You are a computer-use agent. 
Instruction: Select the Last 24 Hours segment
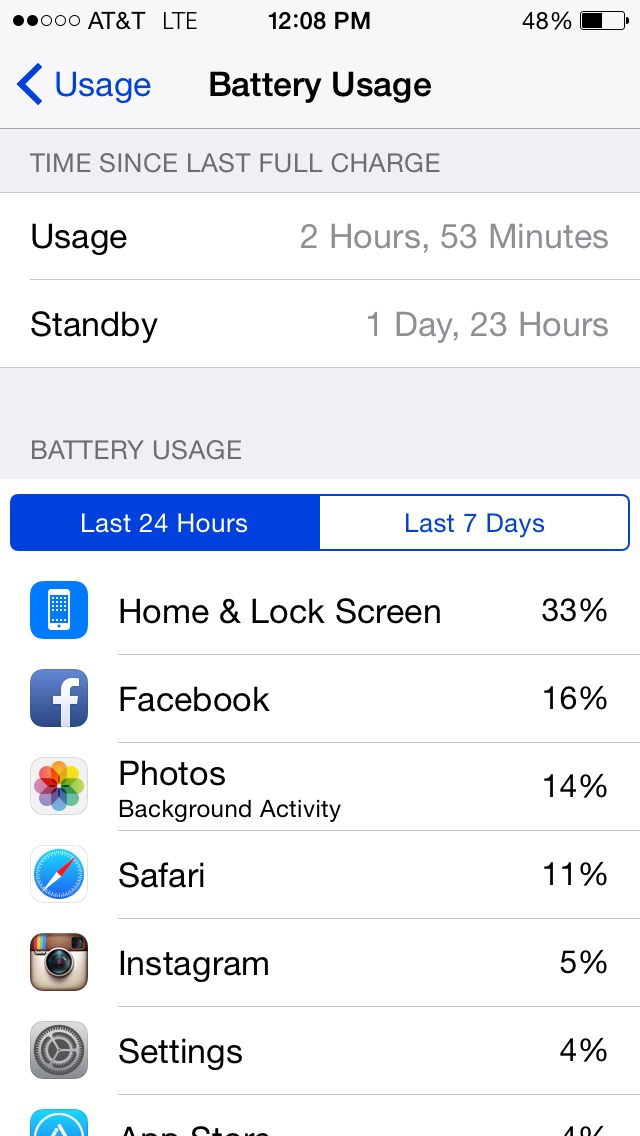165,522
